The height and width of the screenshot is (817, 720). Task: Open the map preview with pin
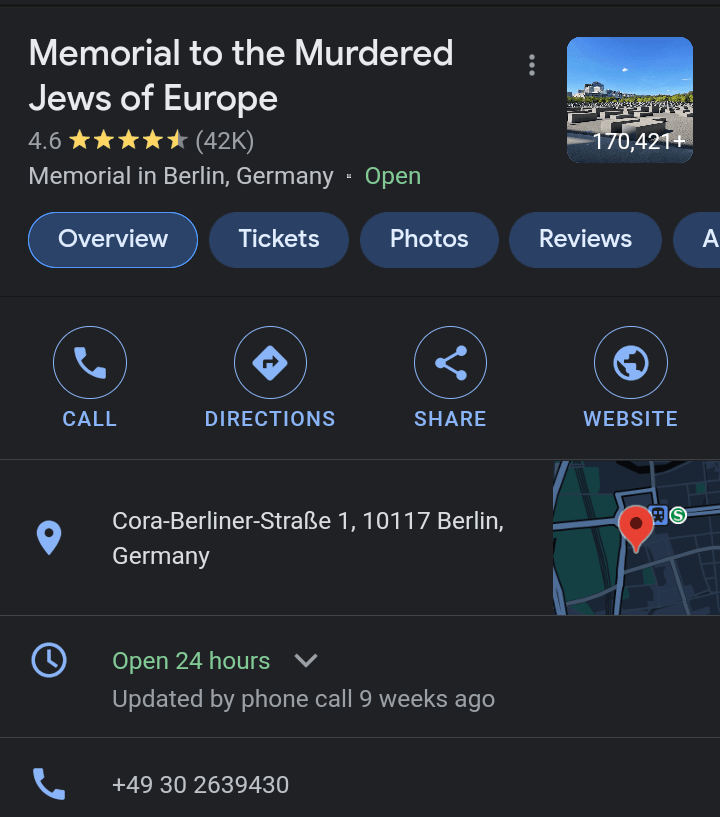[636, 538]
